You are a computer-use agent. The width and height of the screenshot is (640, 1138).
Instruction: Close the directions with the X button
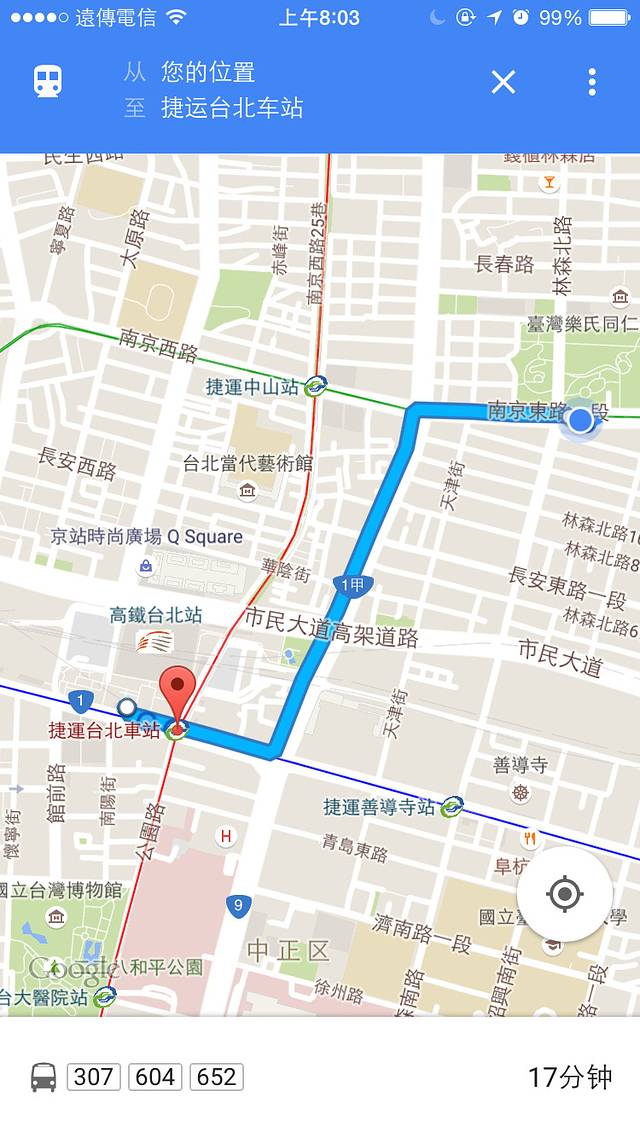tap(503, 82)
